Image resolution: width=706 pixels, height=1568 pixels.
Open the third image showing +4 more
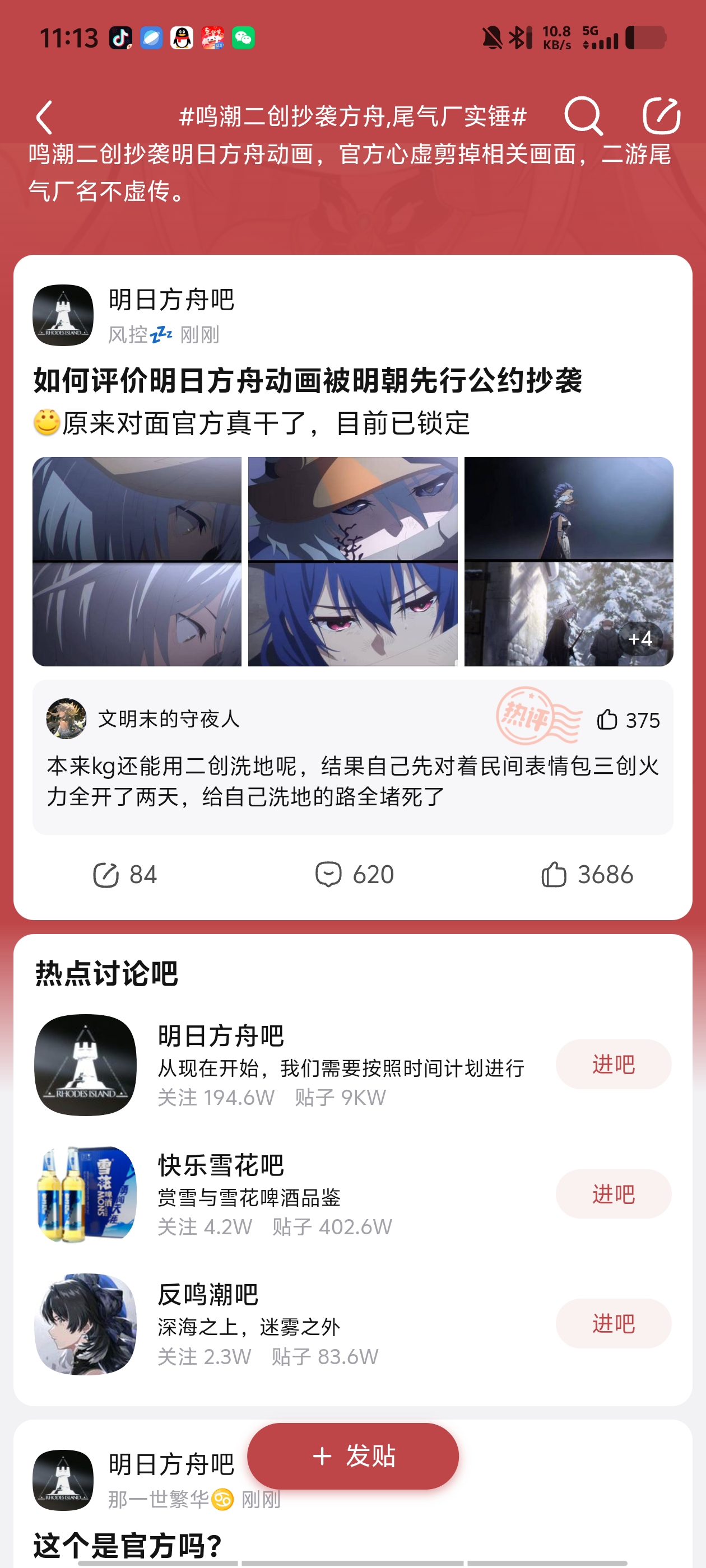pos(568,561)
